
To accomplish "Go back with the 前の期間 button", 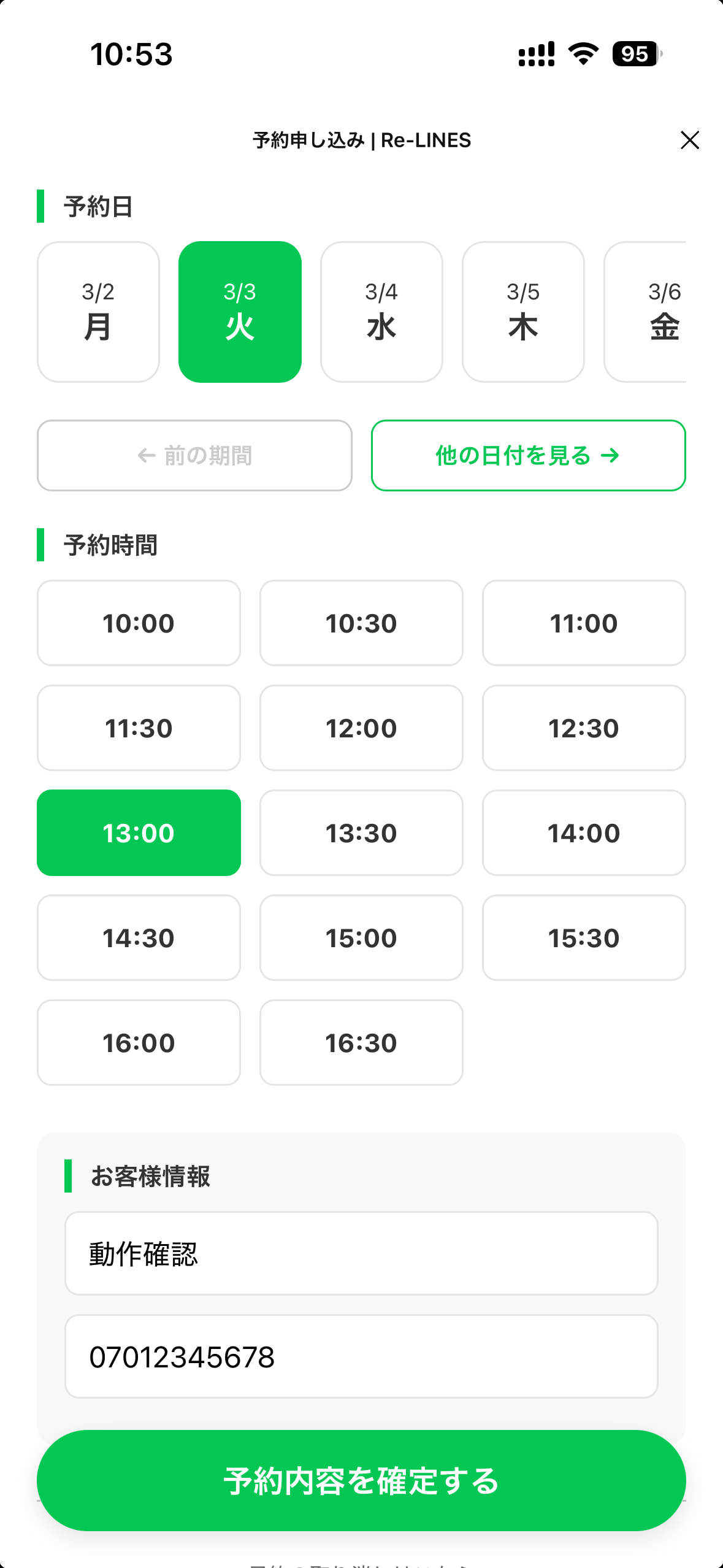I will tap(194, 455).
